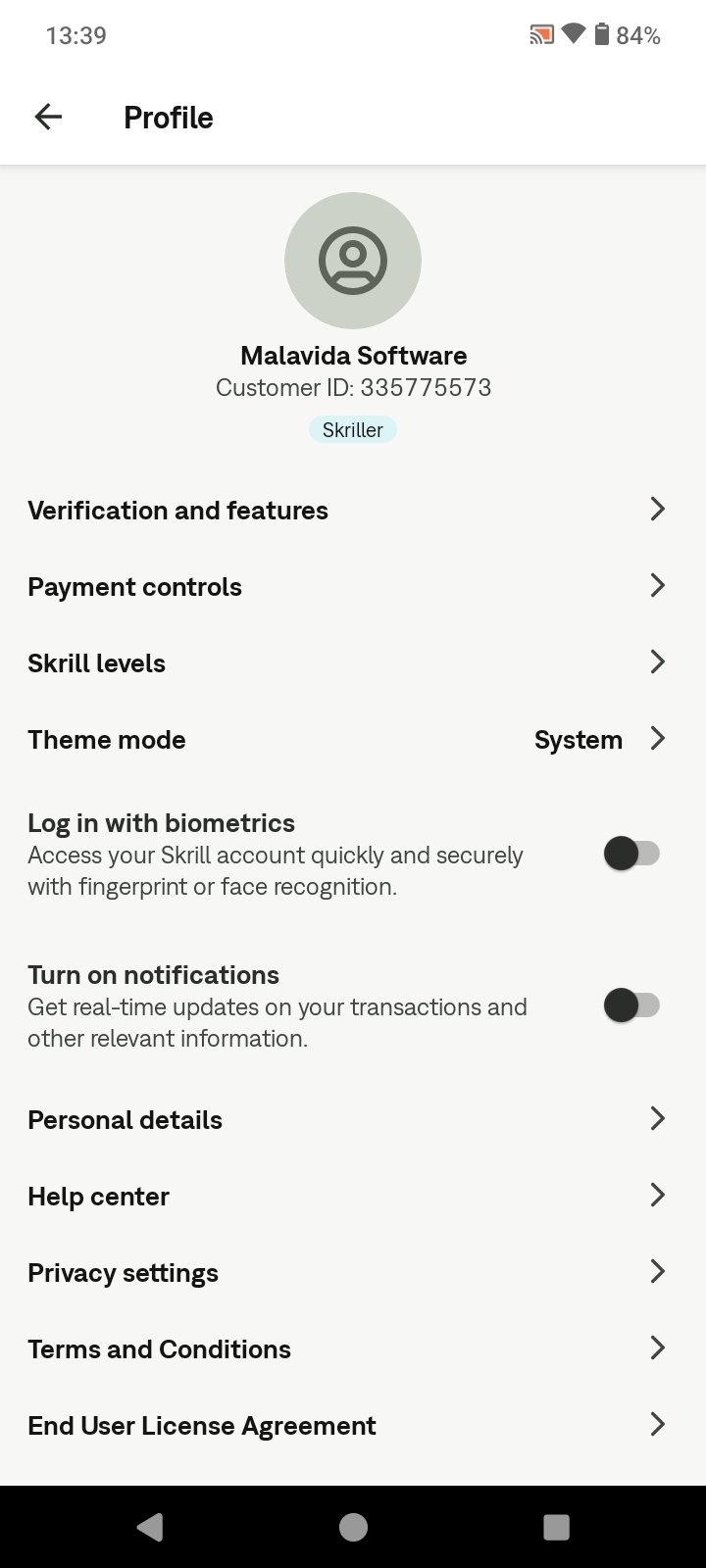The height and width of the screenshot is (1568, 706).
Task: Go back from the Profile screen
Action: (x=48, y=118)
